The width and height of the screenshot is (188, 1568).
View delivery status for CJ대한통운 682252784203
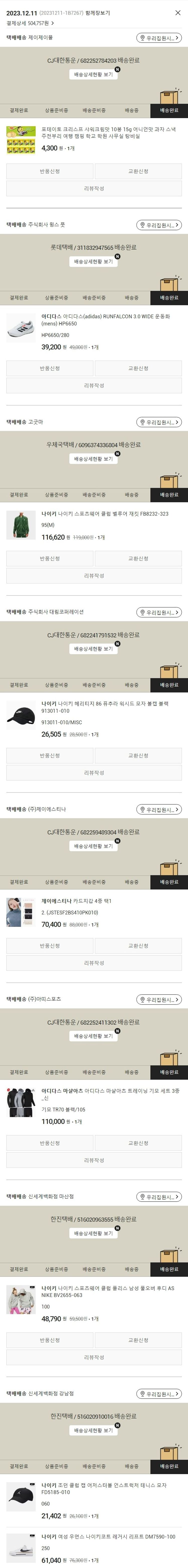click(x=93, y=74)
